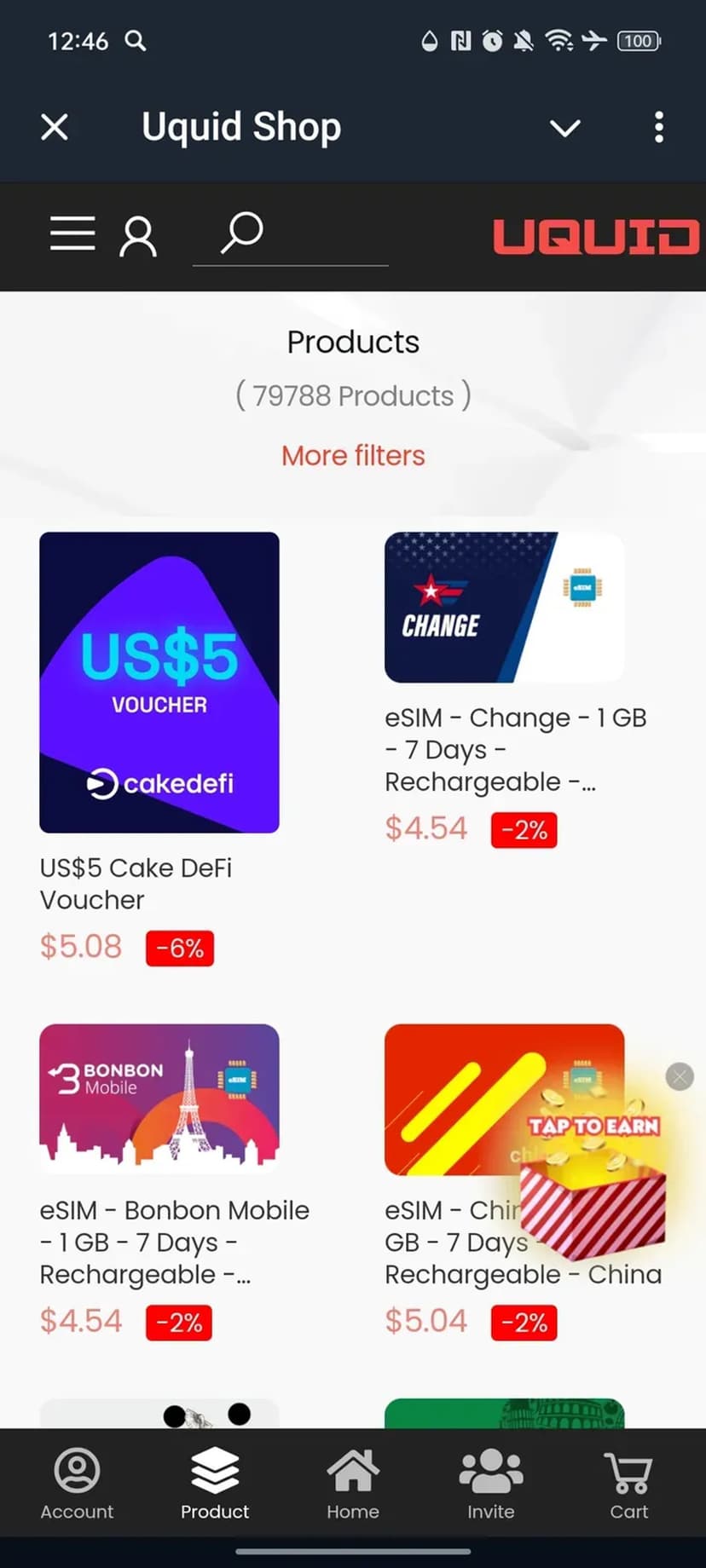Switch to the Account tab
Viewport: 706px width, 1568px height.
point(77,1484)
